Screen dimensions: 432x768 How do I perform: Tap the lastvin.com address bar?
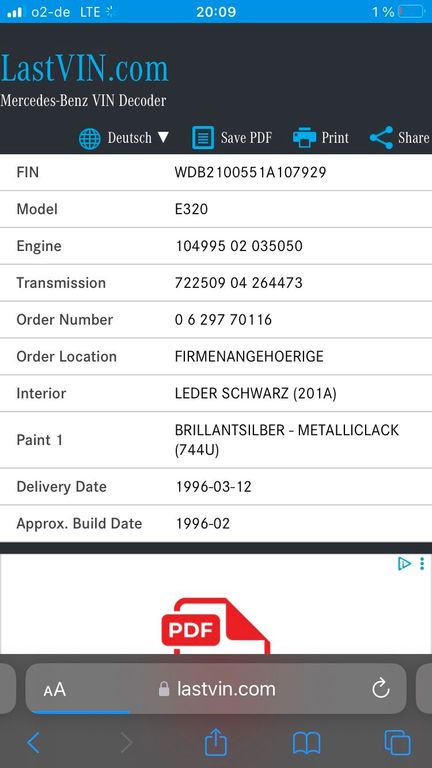coord(216,689)
